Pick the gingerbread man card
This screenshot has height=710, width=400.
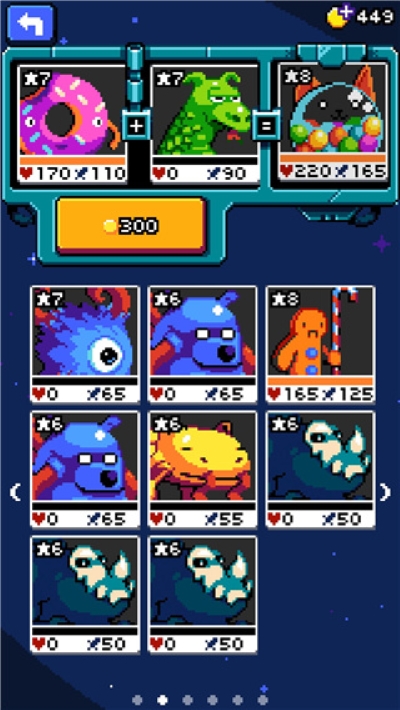click(x=320, y=344)
